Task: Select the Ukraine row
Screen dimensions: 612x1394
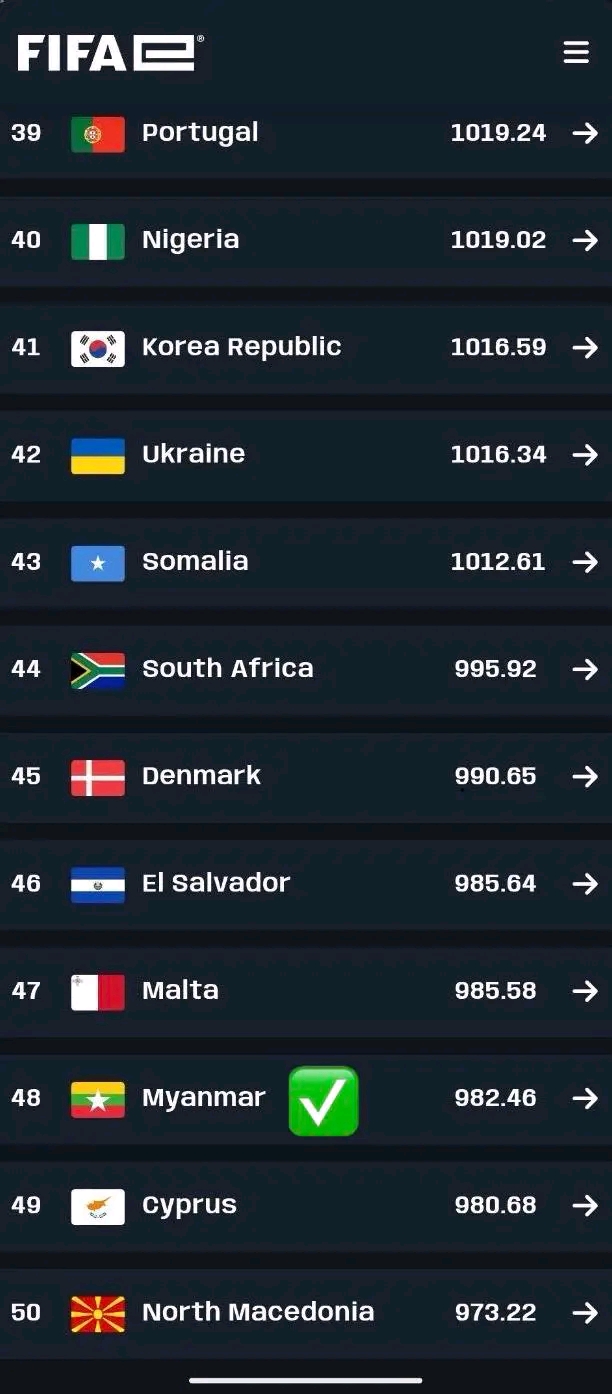Action: [306, 454]
